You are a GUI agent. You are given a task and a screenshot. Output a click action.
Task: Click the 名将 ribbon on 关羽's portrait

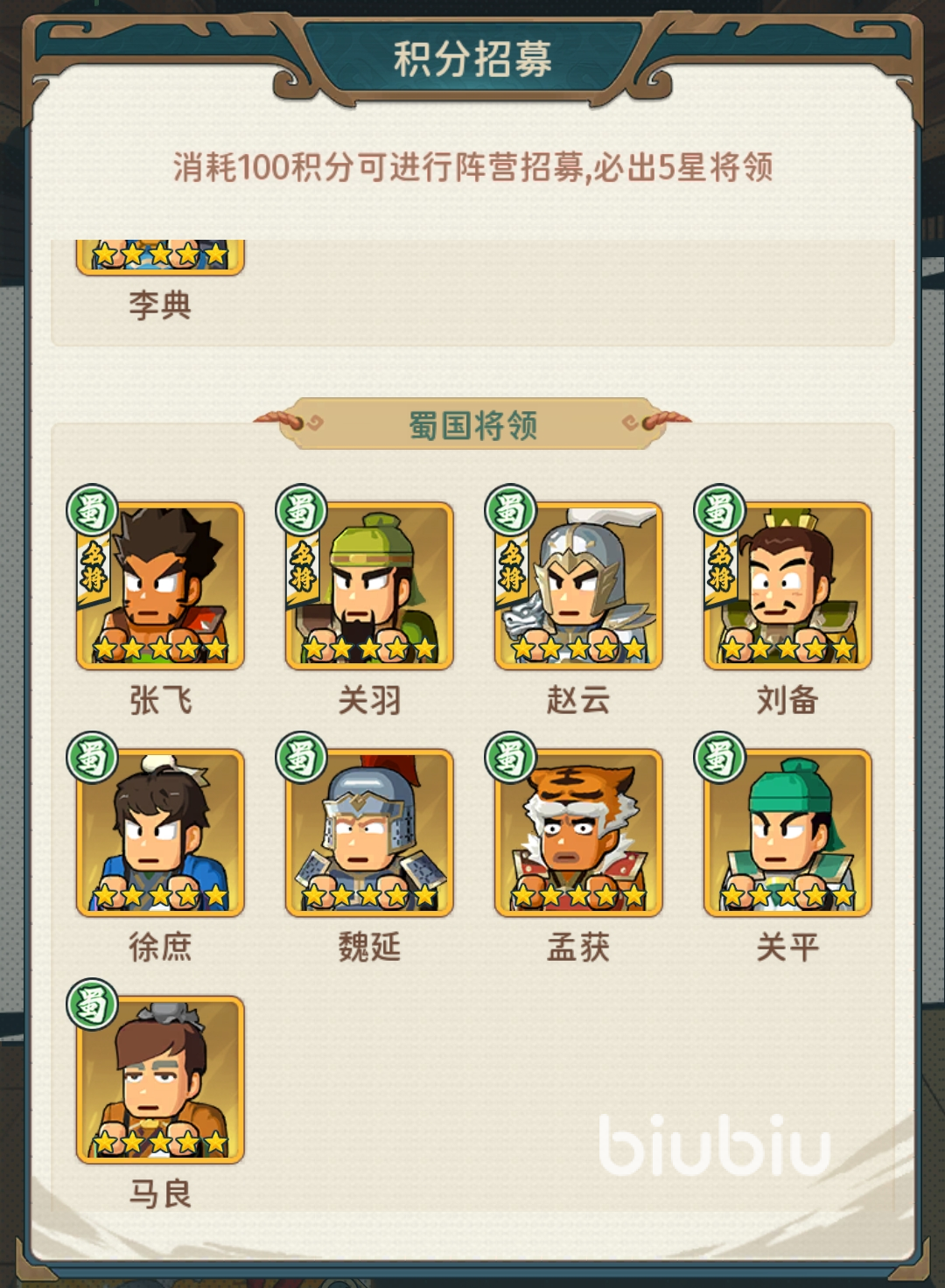point(302,570)
